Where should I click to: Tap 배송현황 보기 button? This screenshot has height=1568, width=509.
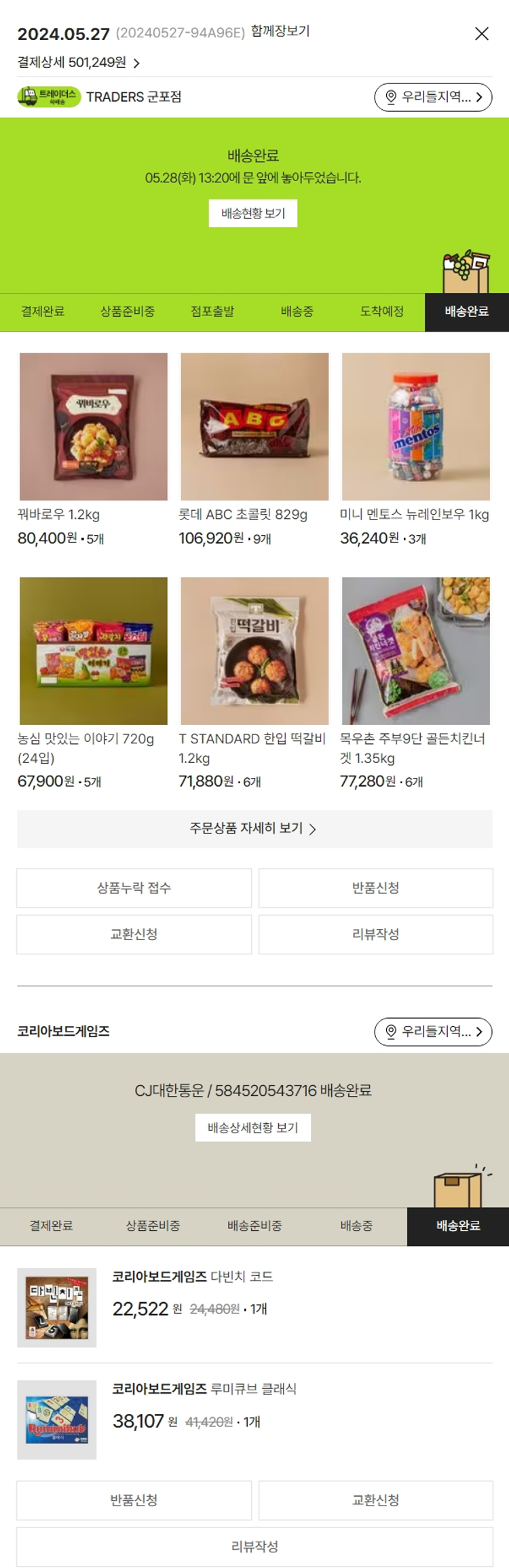[252, 214]
